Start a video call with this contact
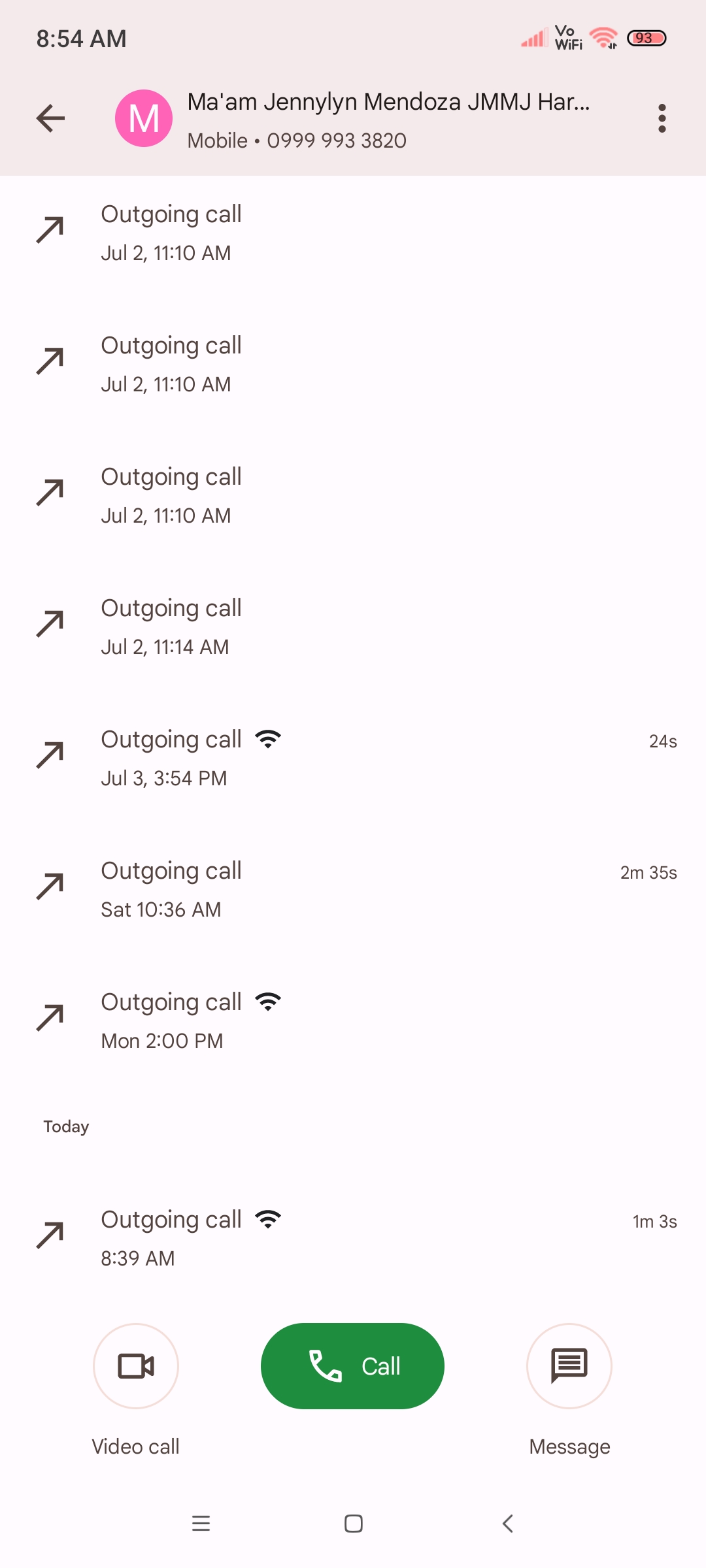 pos(136,1366)
